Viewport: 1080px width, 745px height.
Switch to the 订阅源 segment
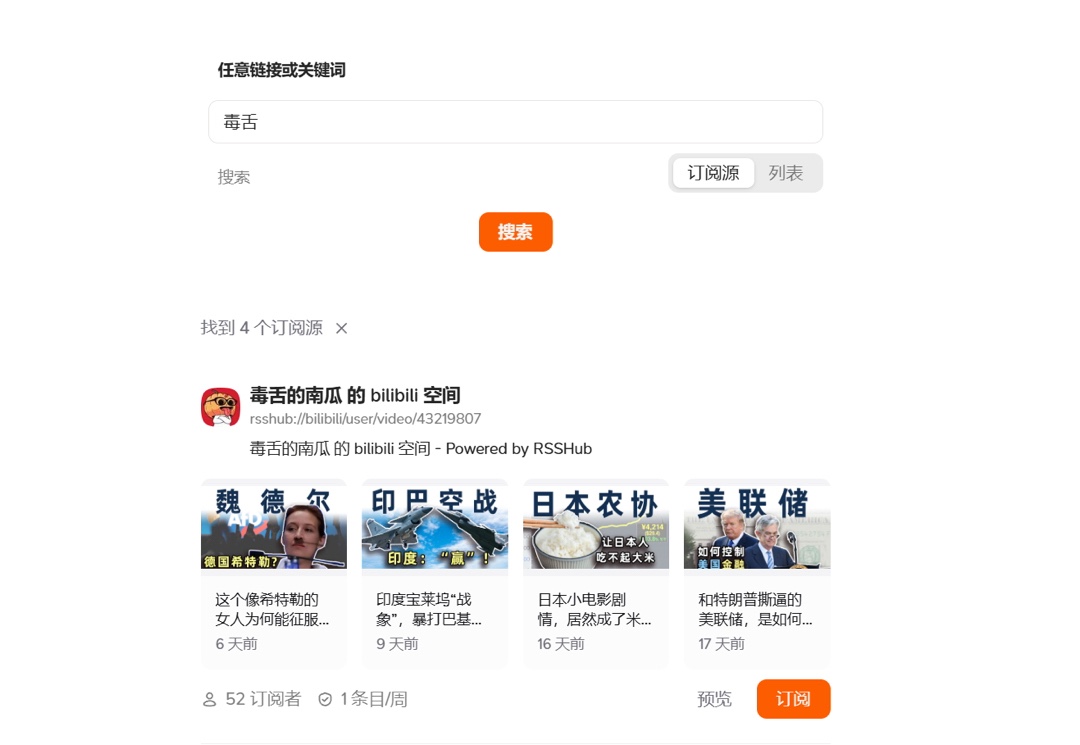(713, 173)
